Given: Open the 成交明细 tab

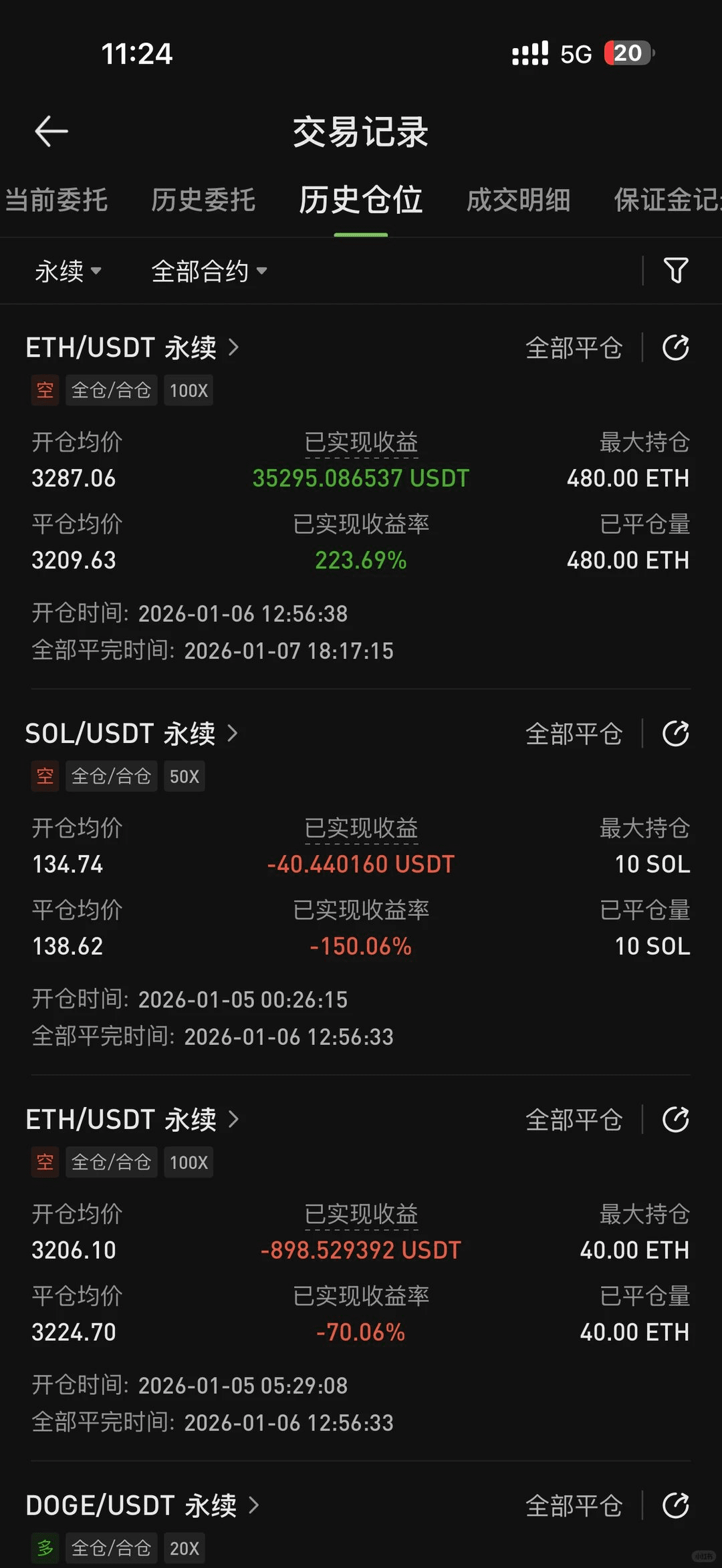Looking at the screenshot, I should [x=518, y=200].
